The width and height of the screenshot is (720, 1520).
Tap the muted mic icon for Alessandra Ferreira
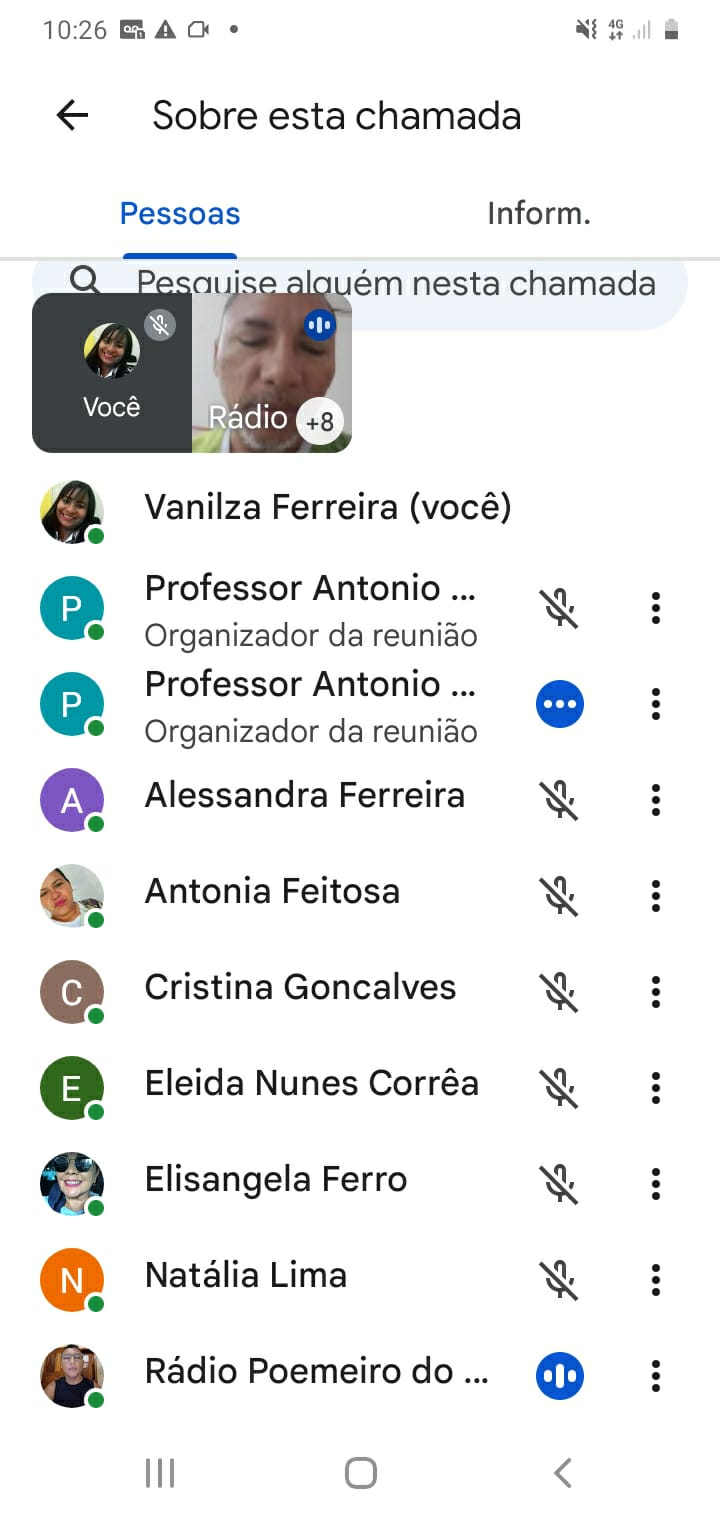pyautogui.click(x=560, y=800)
